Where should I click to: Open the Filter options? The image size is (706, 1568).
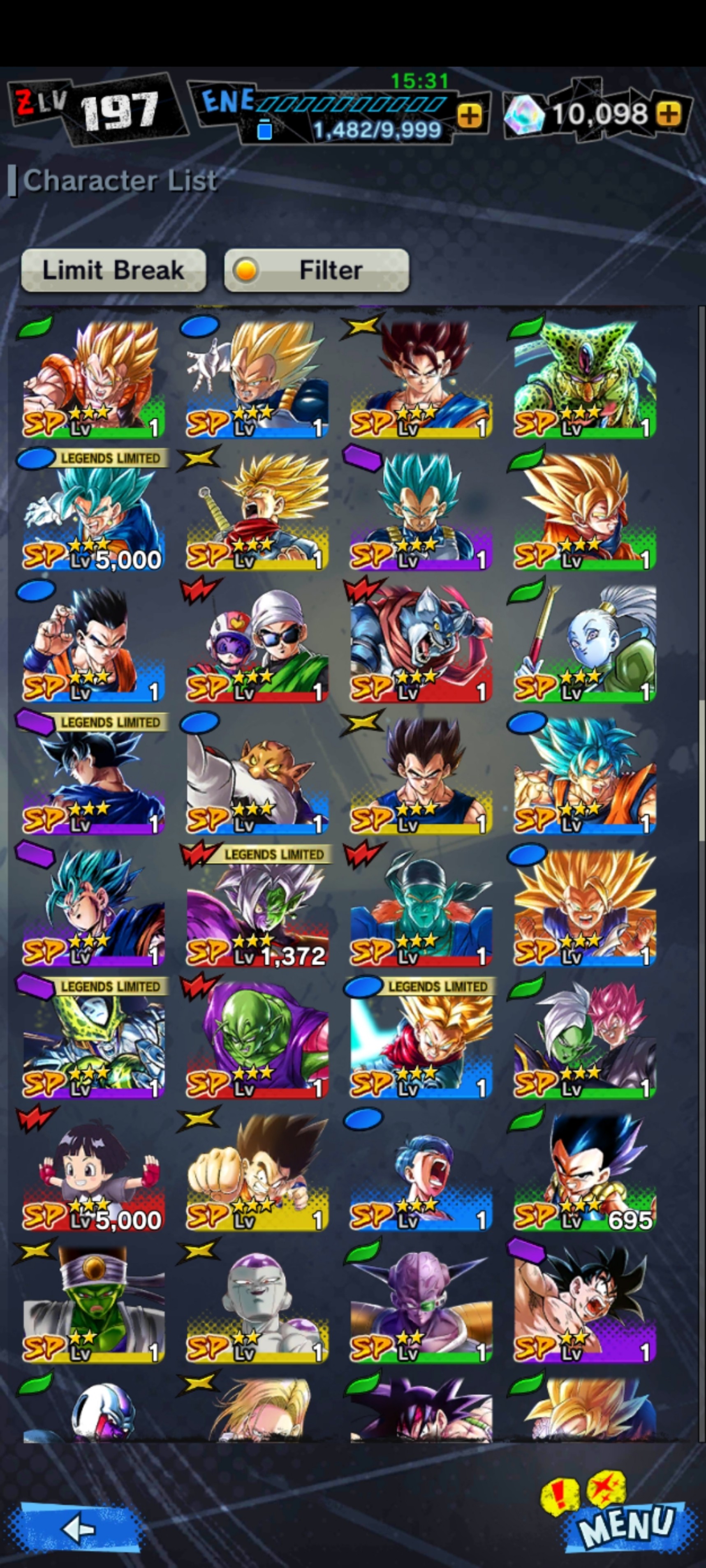(x=316, y=270)
